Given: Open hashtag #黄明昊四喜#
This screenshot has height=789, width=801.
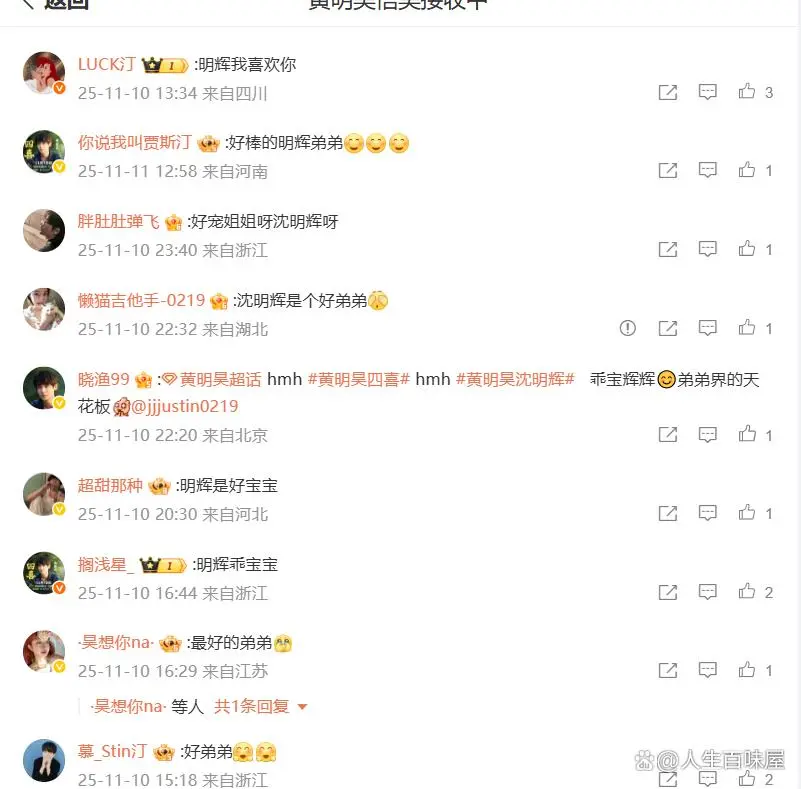Looking at the screenshot, I should [358, 379].
